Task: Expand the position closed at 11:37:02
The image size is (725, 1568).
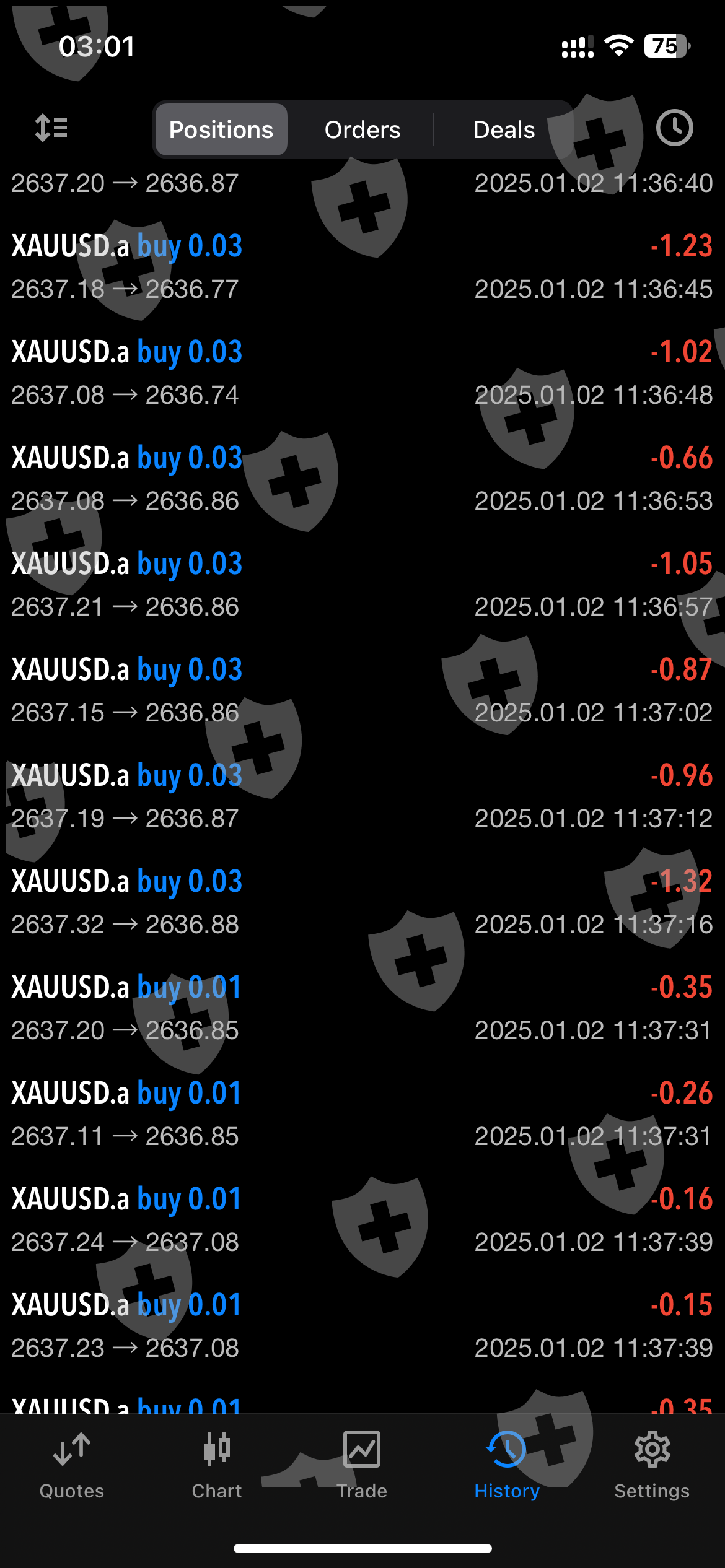Action: pos(362,690)
